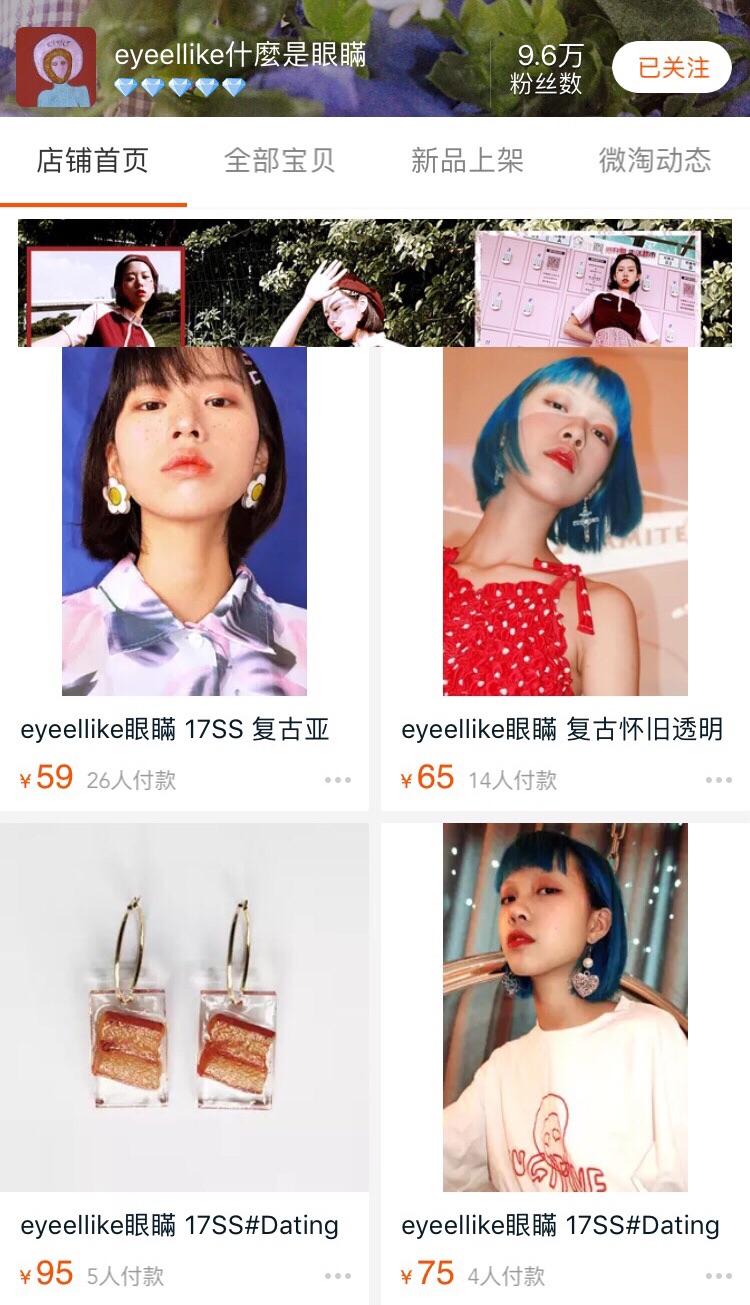
Task: Switch to the 微淘动态 tab
Action: pos(655,160)
